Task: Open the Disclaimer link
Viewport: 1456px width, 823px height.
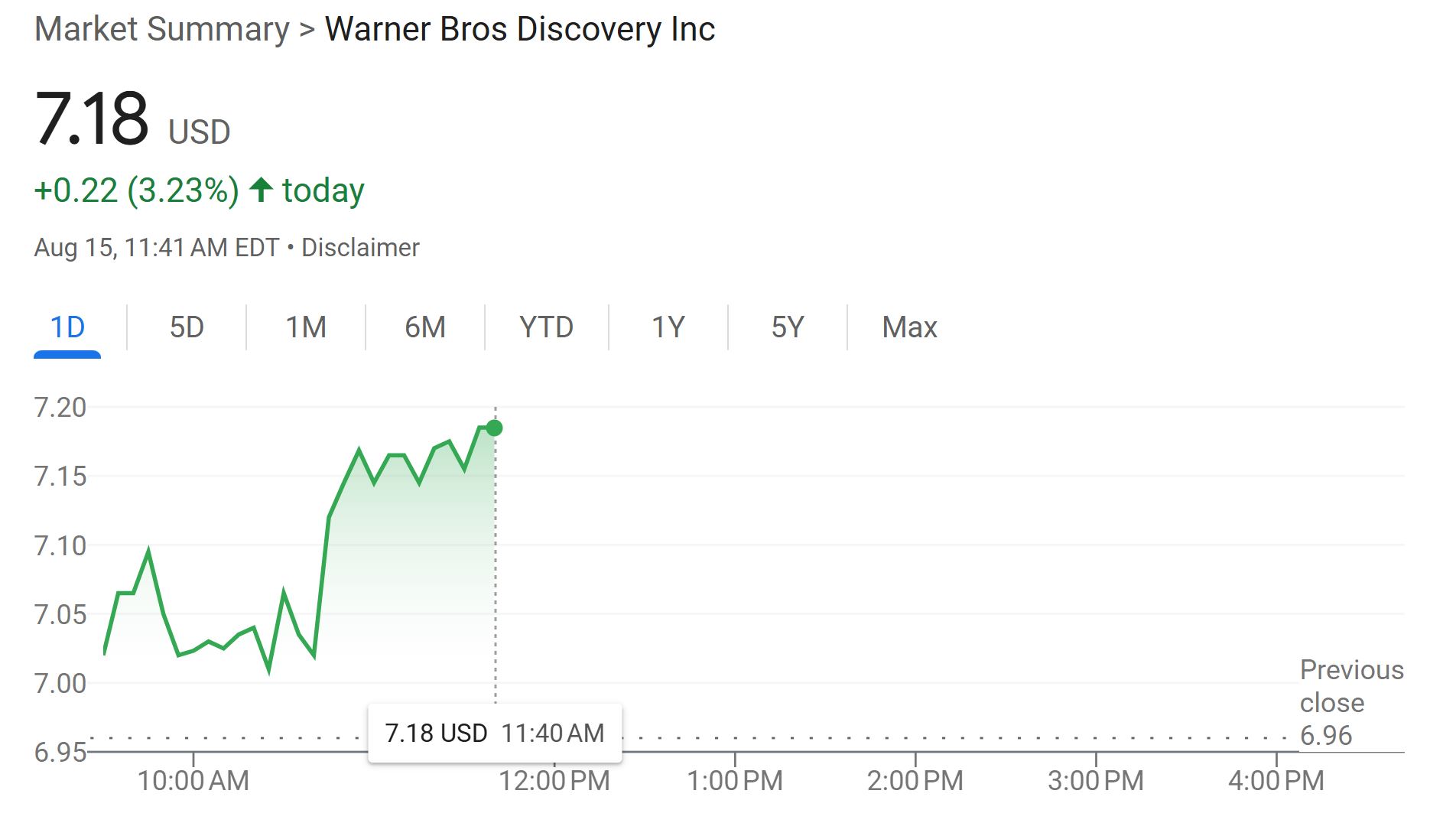Action: click(x=360, y=248)
